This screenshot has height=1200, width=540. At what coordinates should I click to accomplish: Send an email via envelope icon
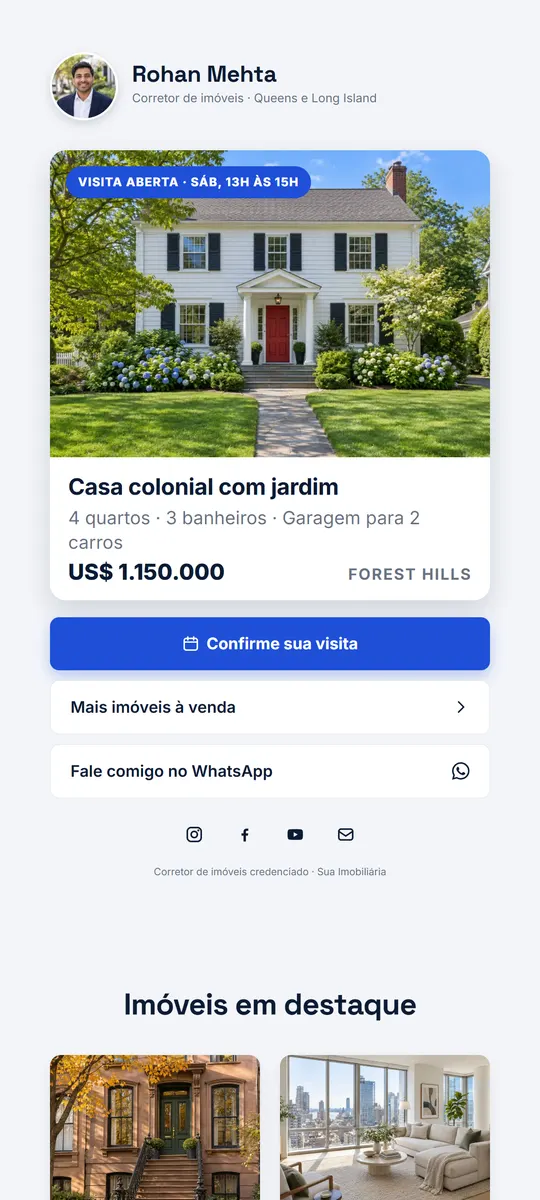pos(346,834)
